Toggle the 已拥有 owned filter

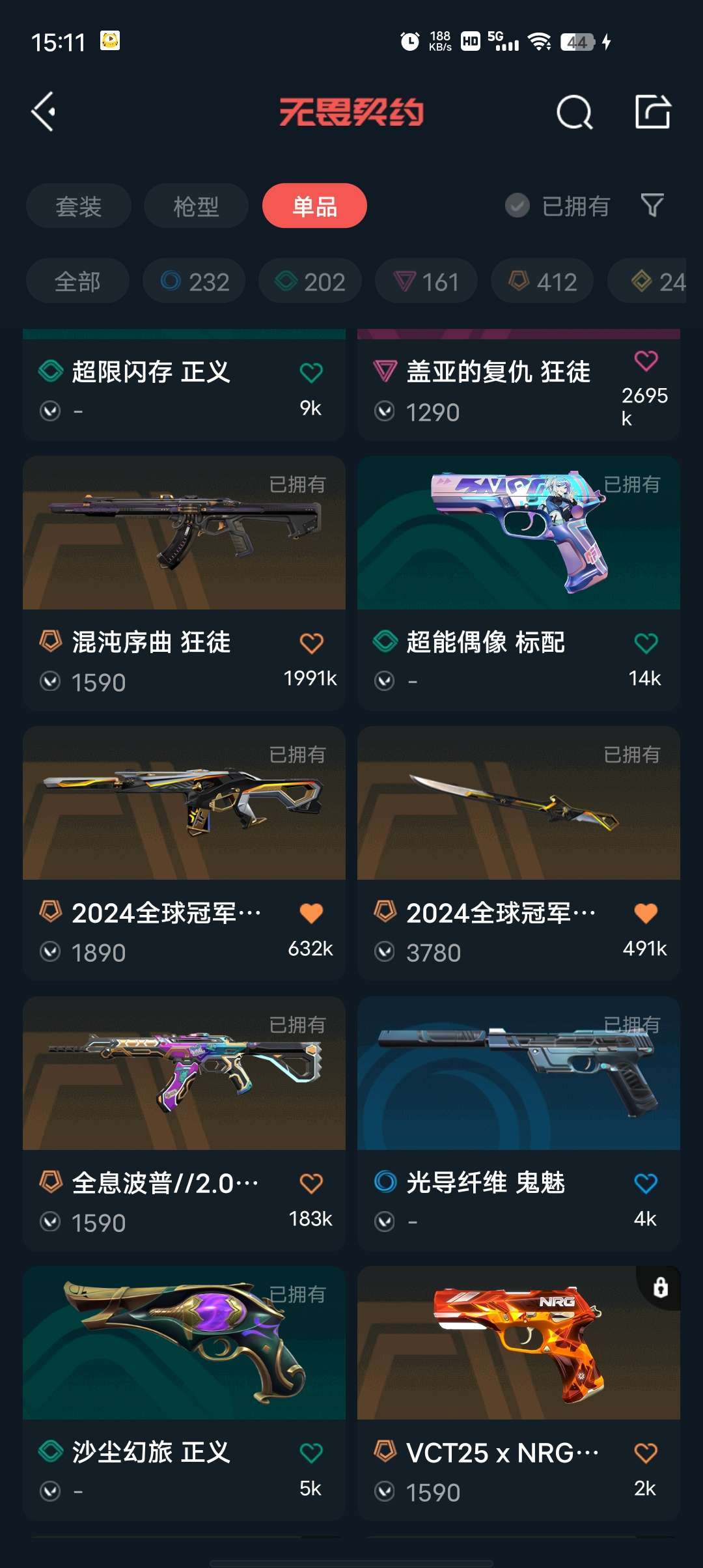tap(558, 206)
